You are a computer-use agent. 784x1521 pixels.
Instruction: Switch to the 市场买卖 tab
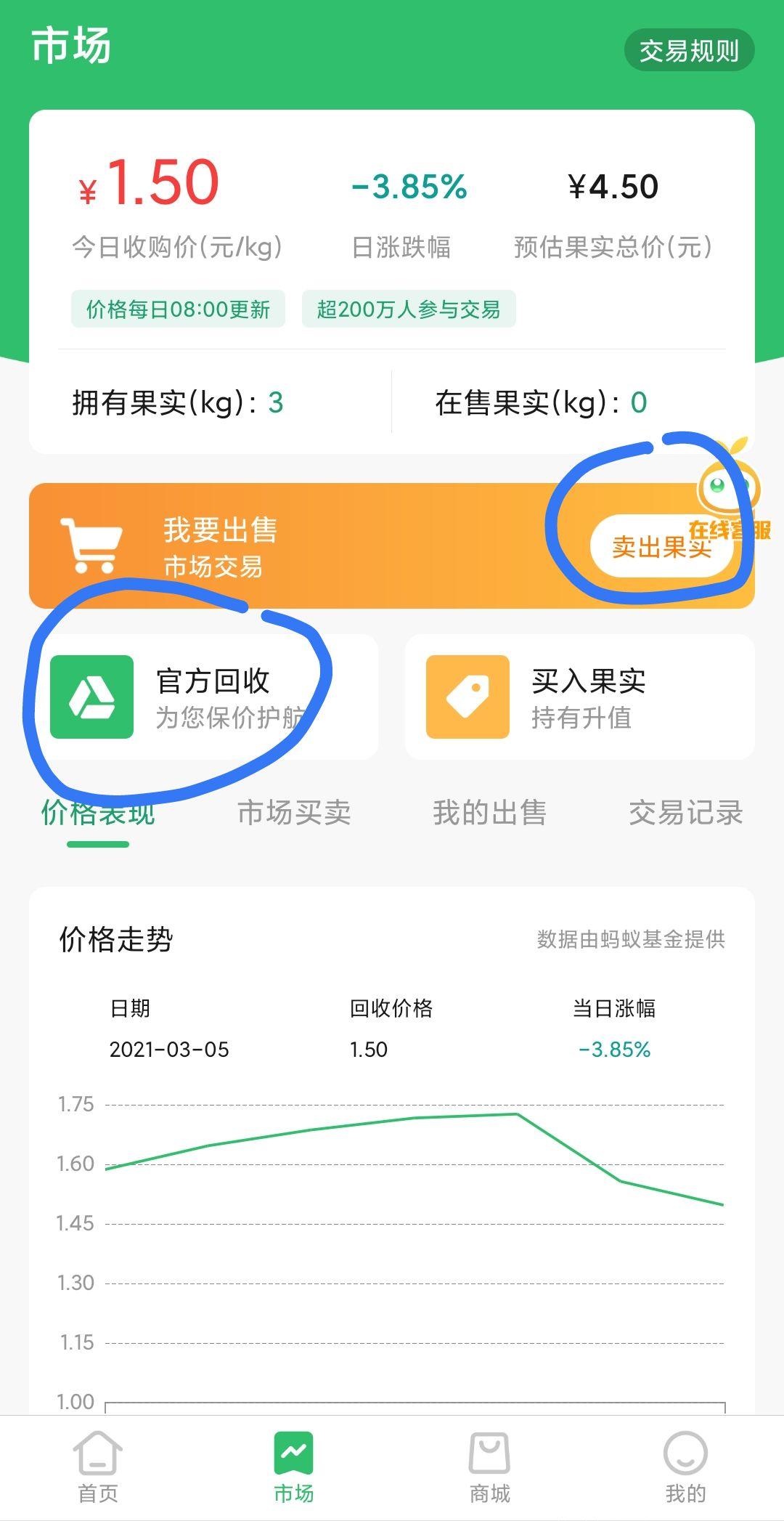tap(294, 814)
